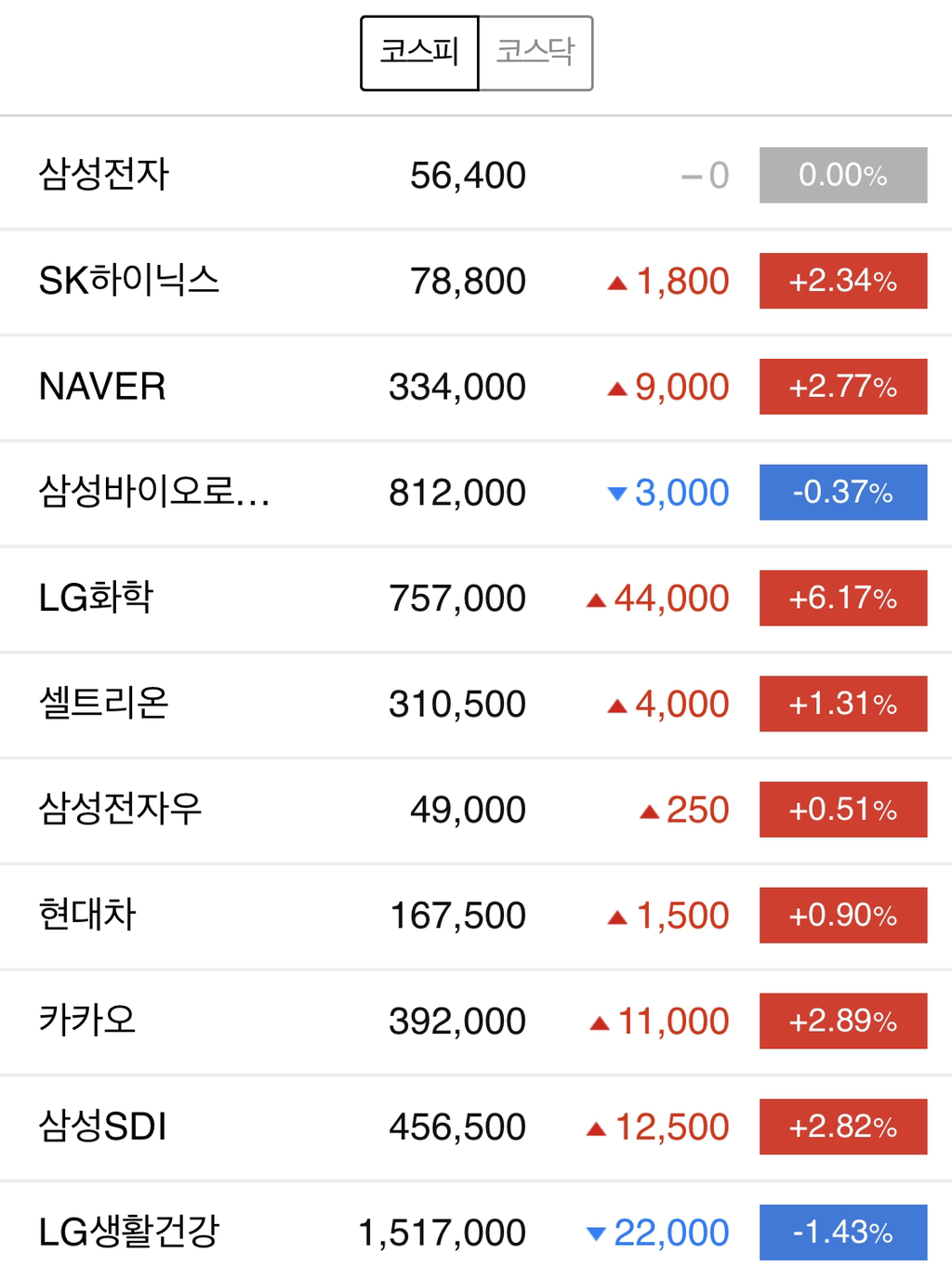Click the -1.43% badge for LG생활건강
The height and width of the screenshot is (1279, 952).
tap(842, 1232)
